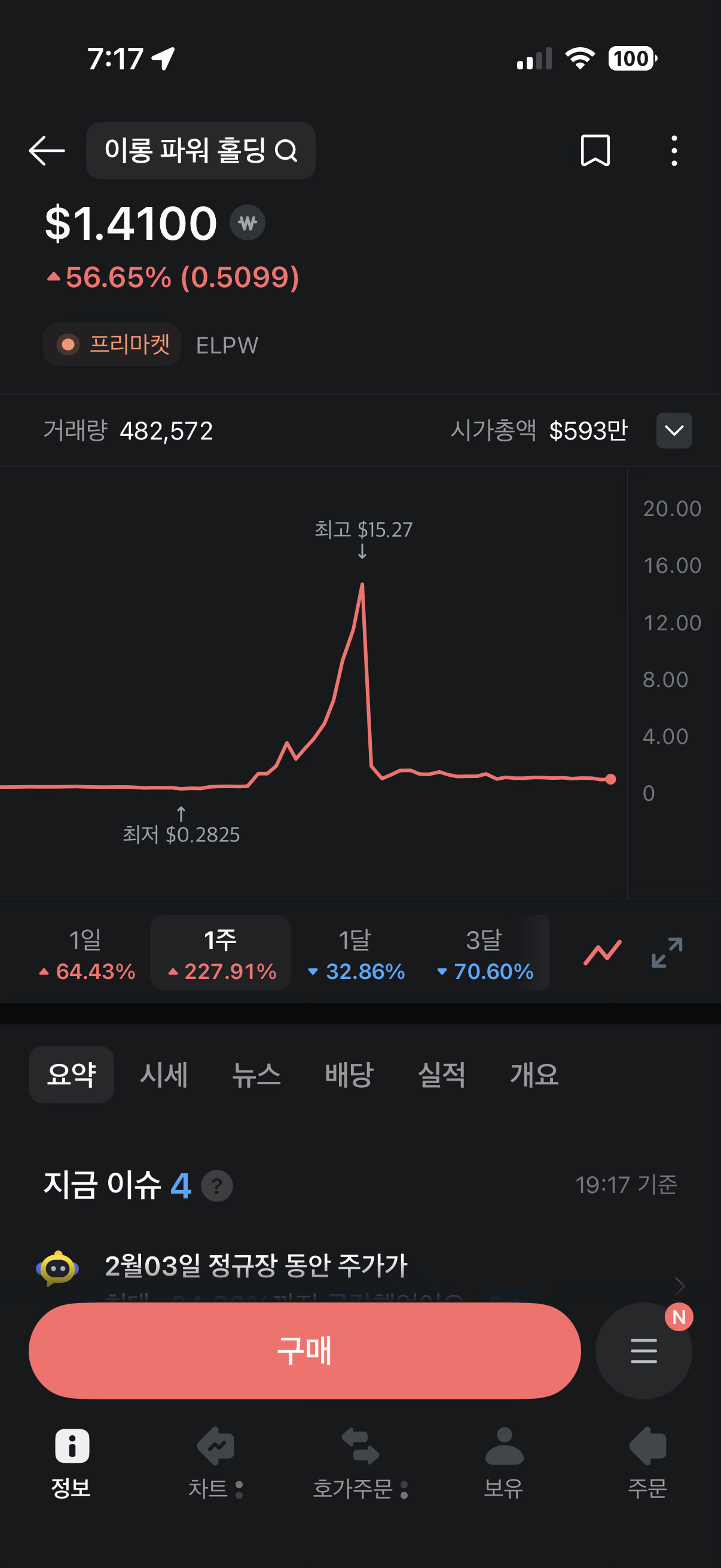Switch chart range to 1달
Image resolution: width=721 pixels, height=1568 pixels.
356,953
